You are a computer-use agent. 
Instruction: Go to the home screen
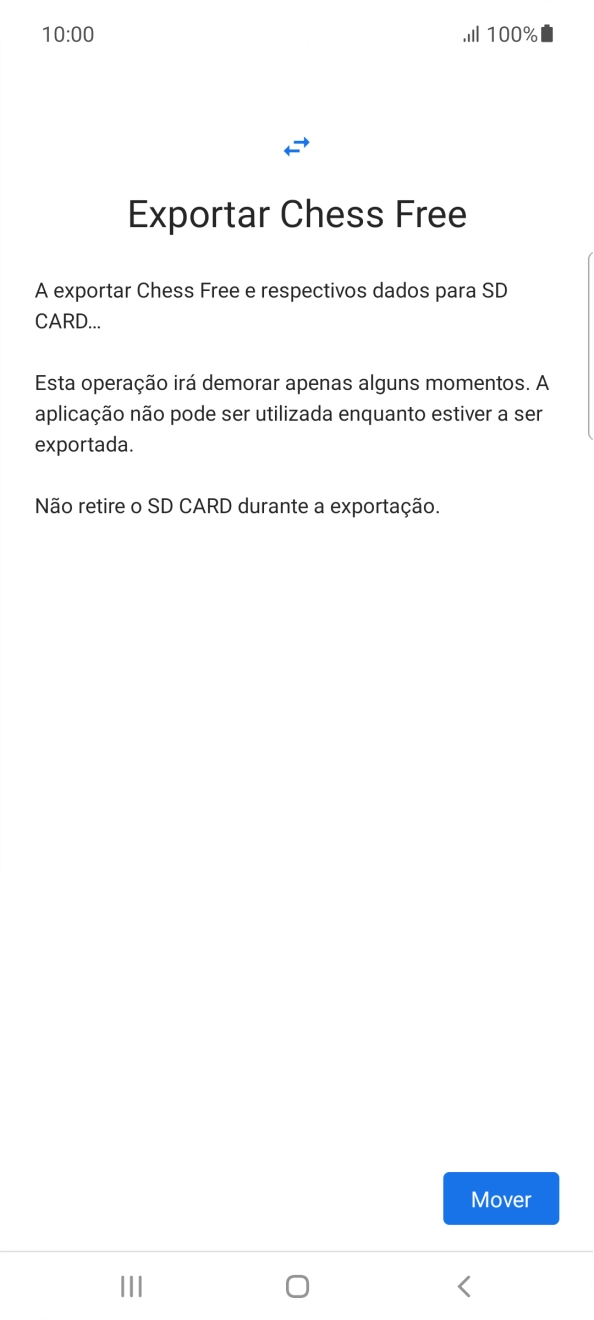(x=297, y=1286)
